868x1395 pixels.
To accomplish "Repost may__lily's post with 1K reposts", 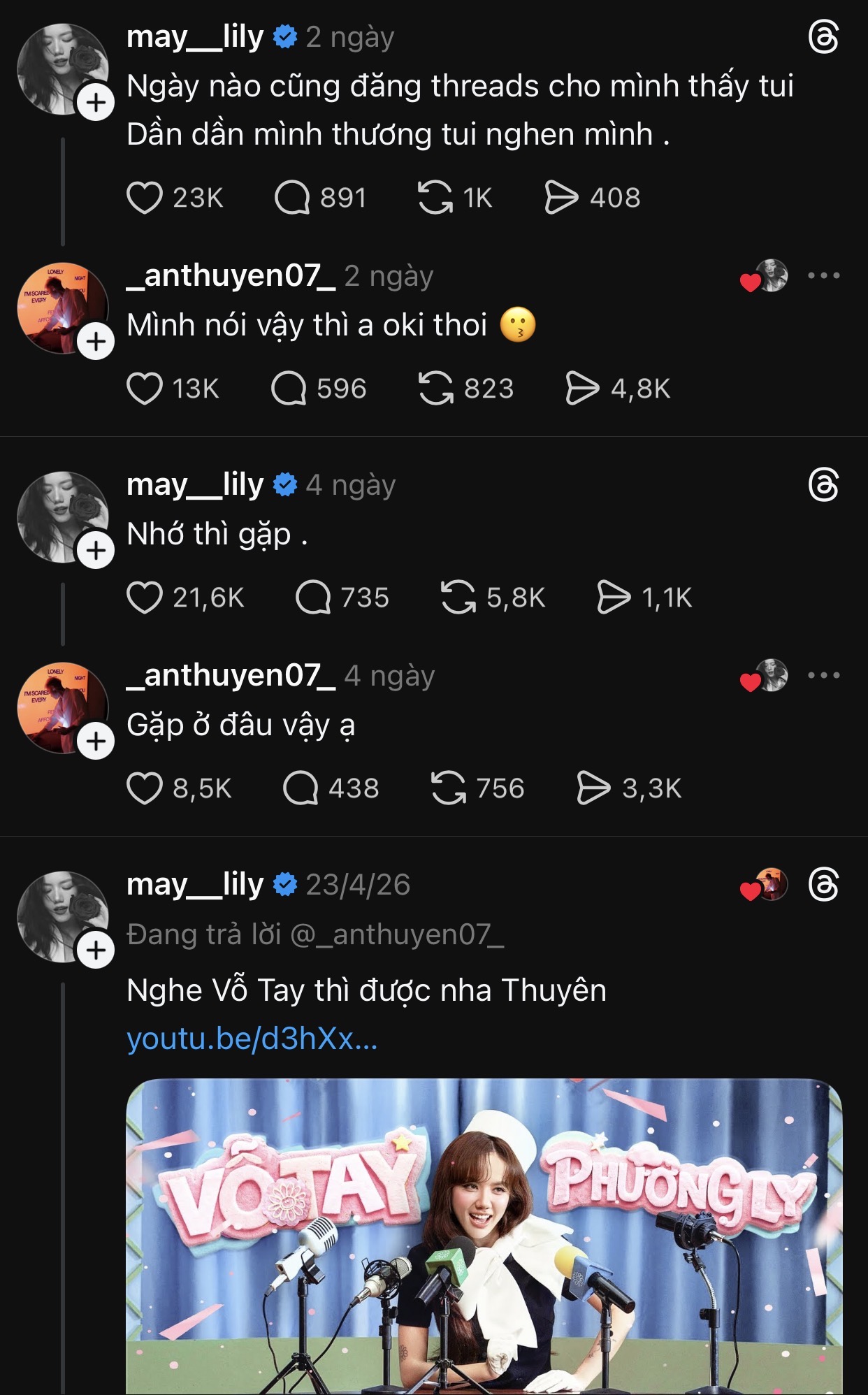I will pyautogui.click(x=435, y=198).
